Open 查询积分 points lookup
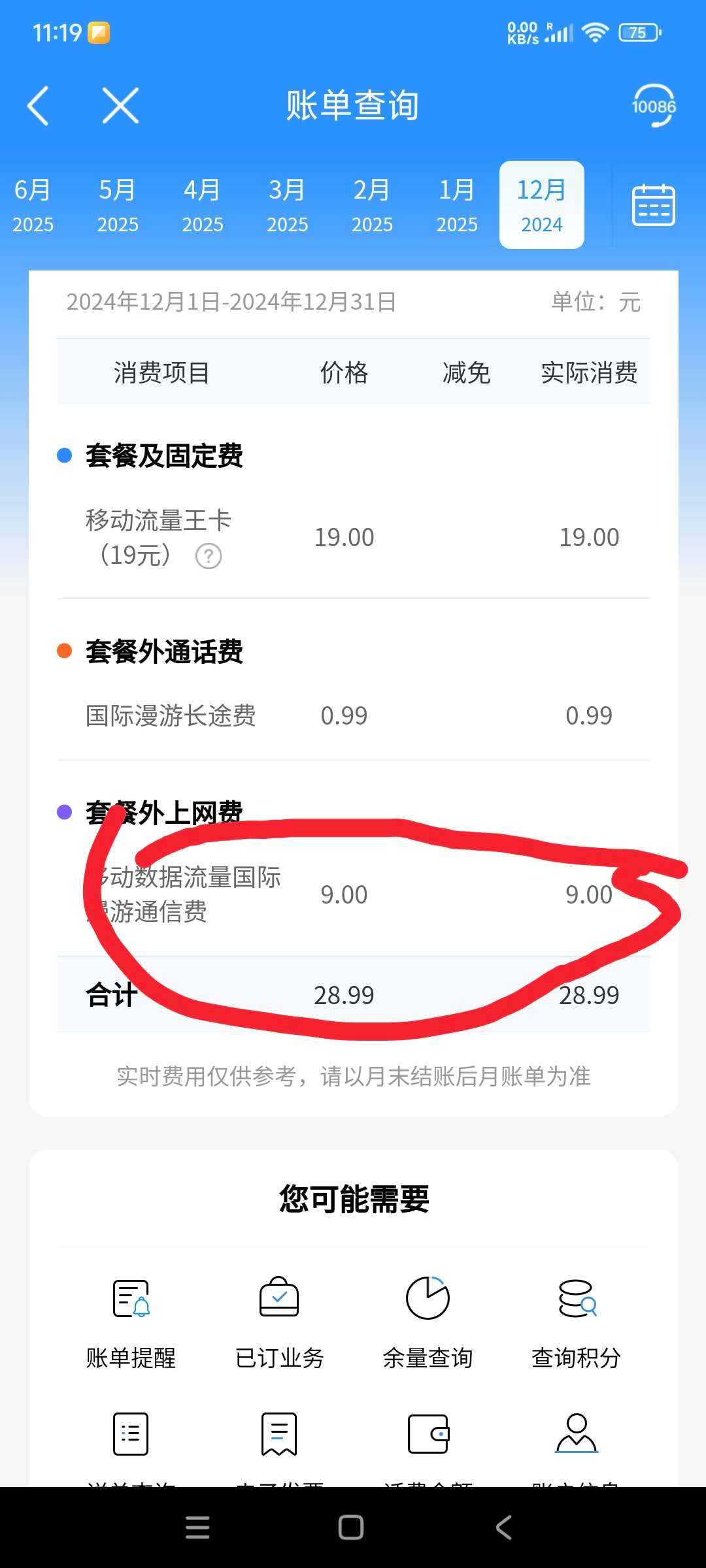Image resolution: width=706 pixels, height=1568 pixels. click(x=576, y=1320)
